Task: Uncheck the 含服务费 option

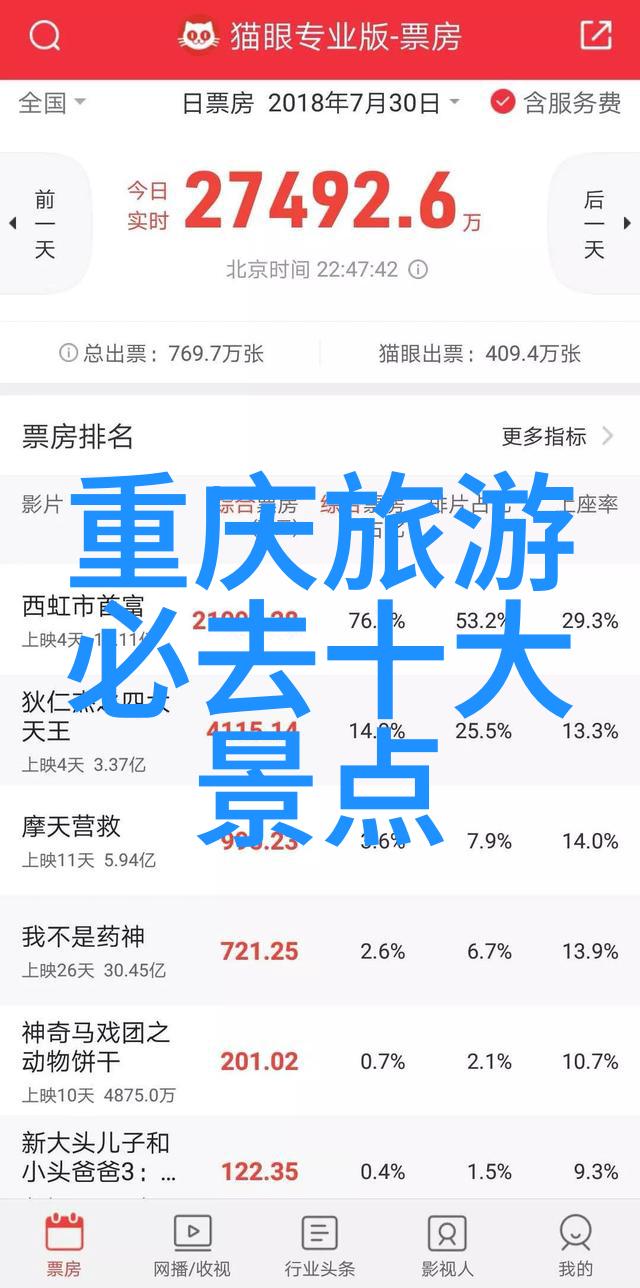Action: coord(556,102)
